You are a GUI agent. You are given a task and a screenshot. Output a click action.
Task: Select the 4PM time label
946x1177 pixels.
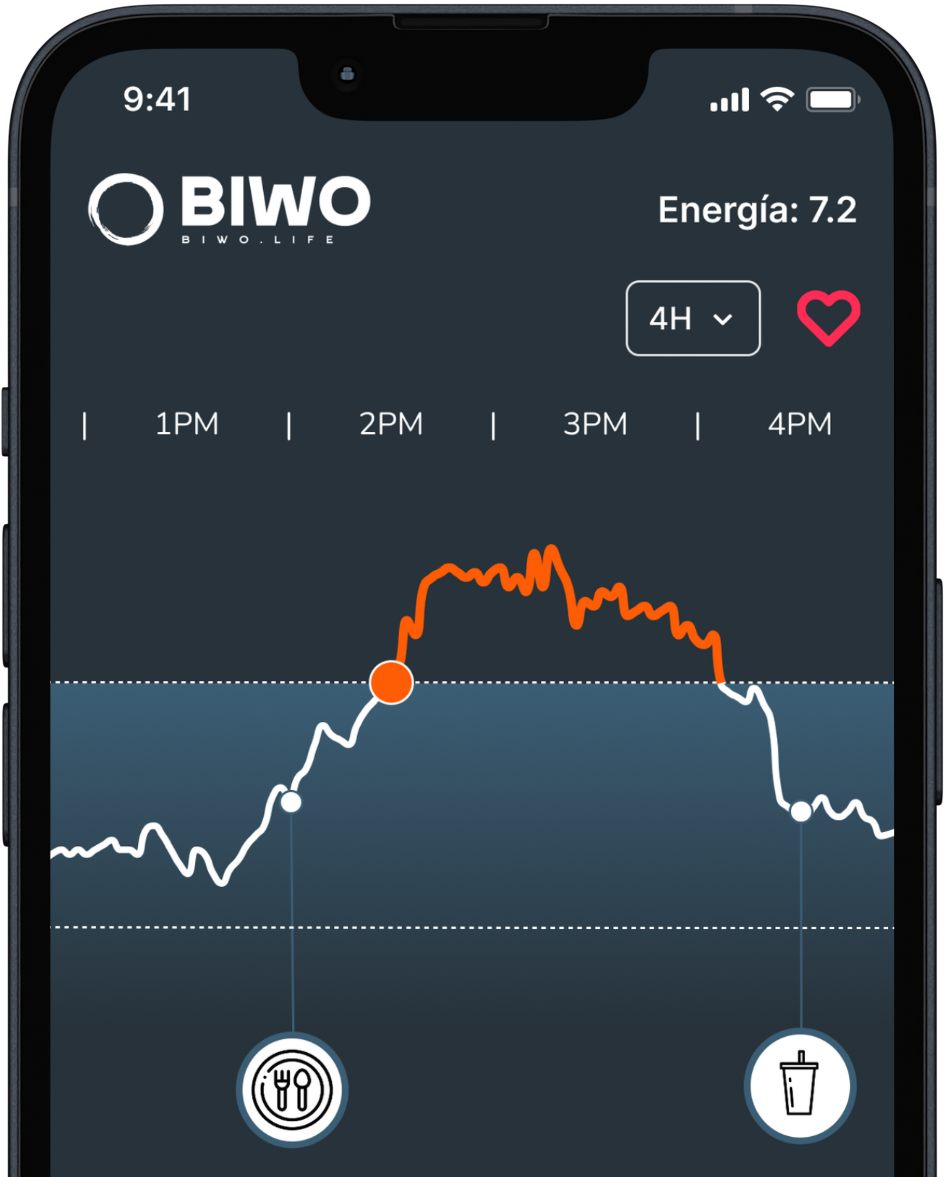[799, 424]
